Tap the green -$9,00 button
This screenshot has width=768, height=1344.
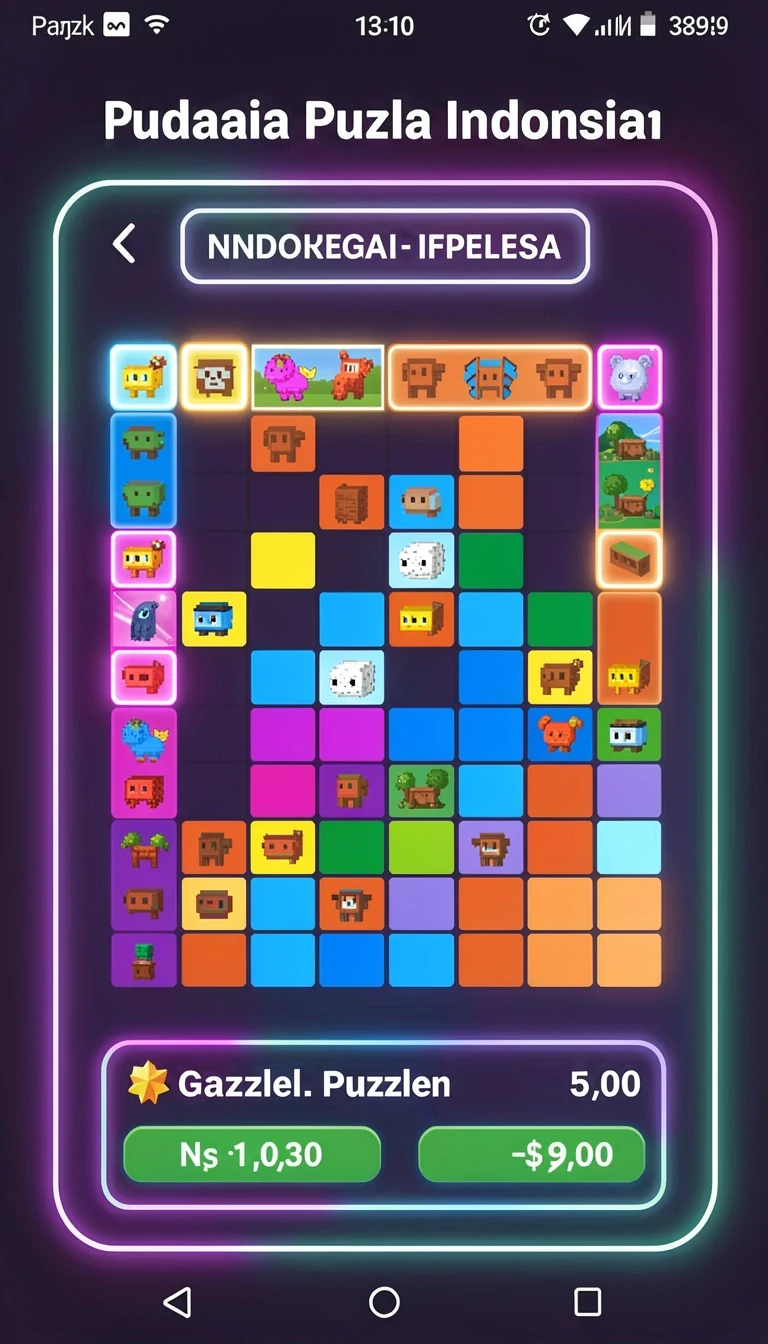point(531,1155)
